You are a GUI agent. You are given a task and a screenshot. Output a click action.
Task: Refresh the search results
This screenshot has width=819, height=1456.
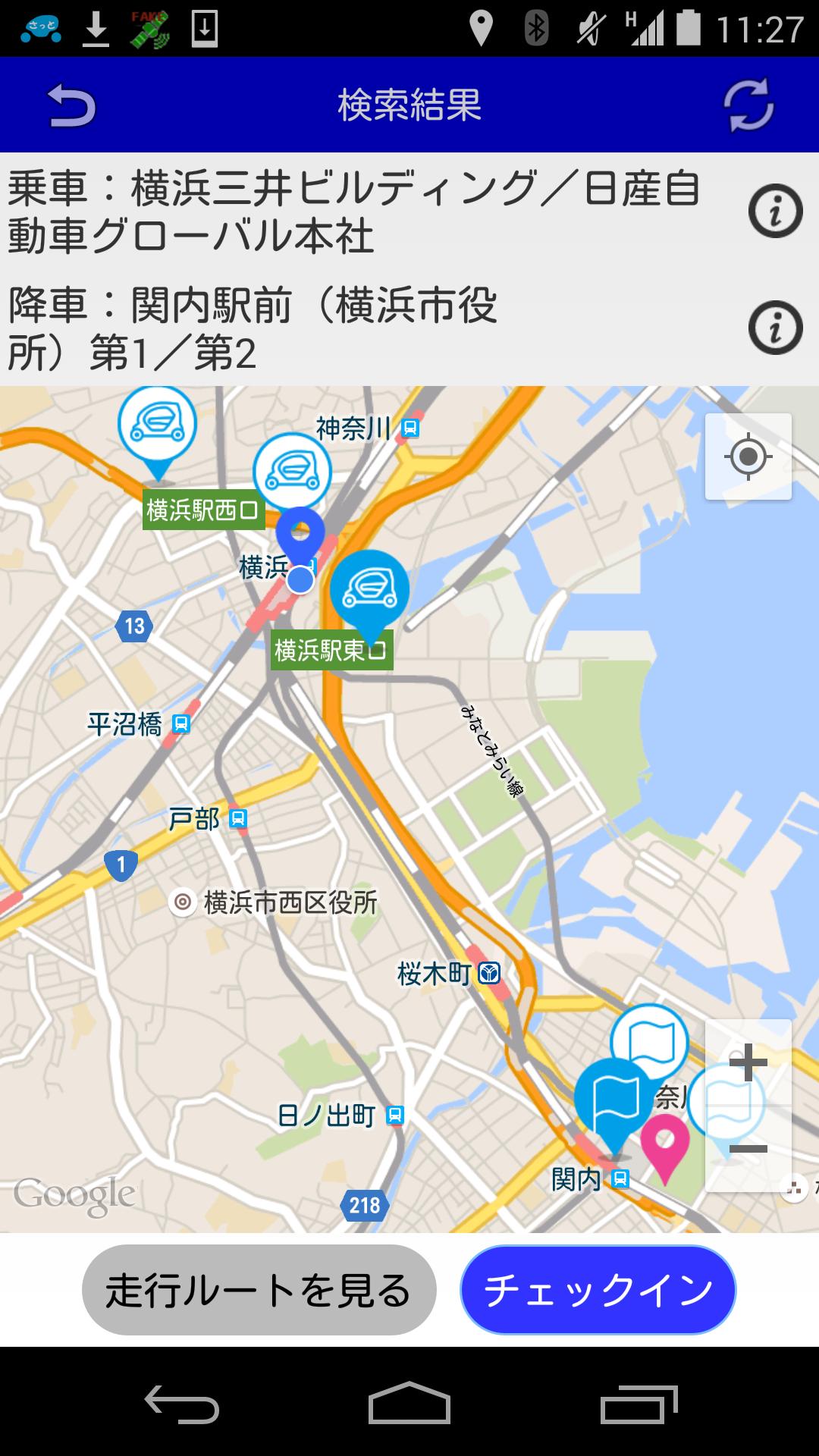(x=748, y=105)
